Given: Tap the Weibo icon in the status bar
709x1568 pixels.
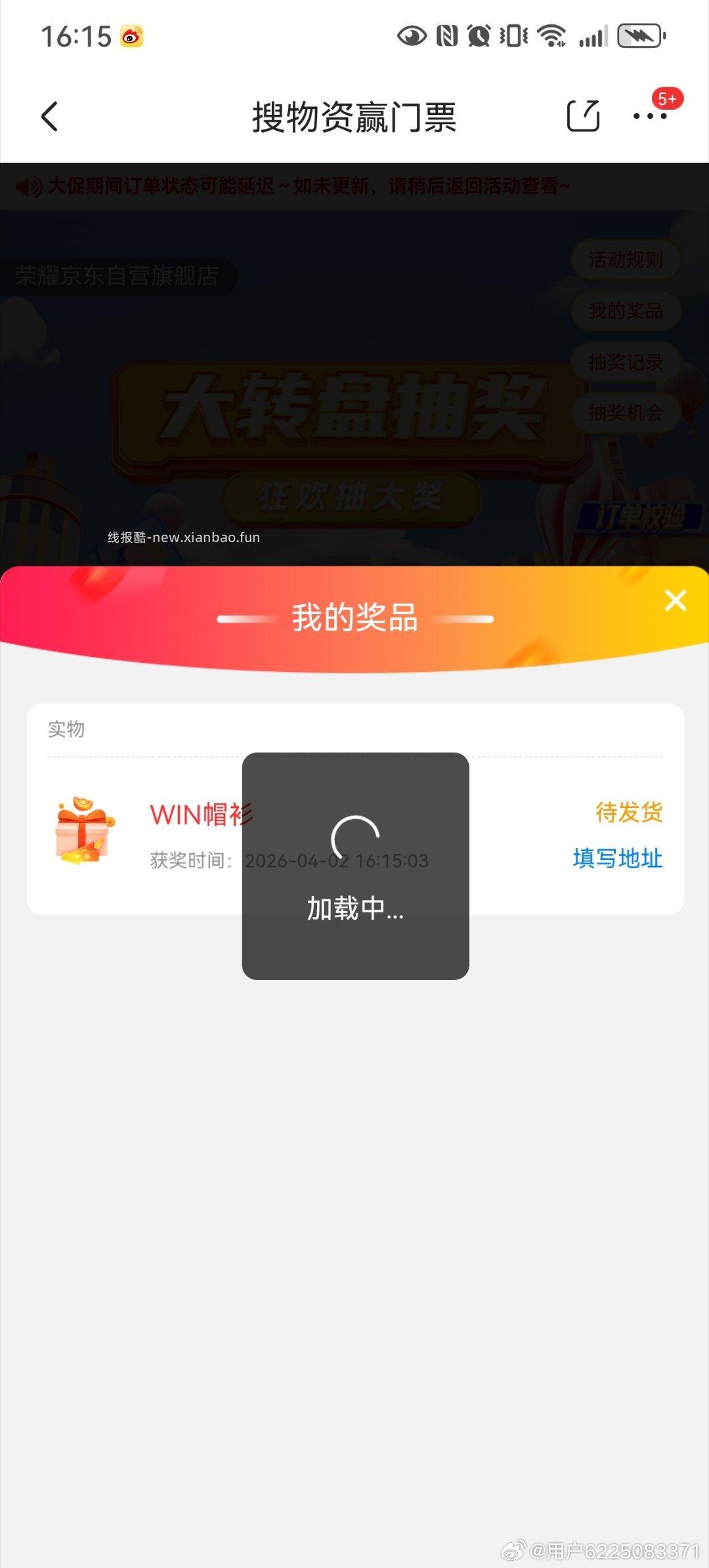Looking at the screenshot, I should point(132,36).
